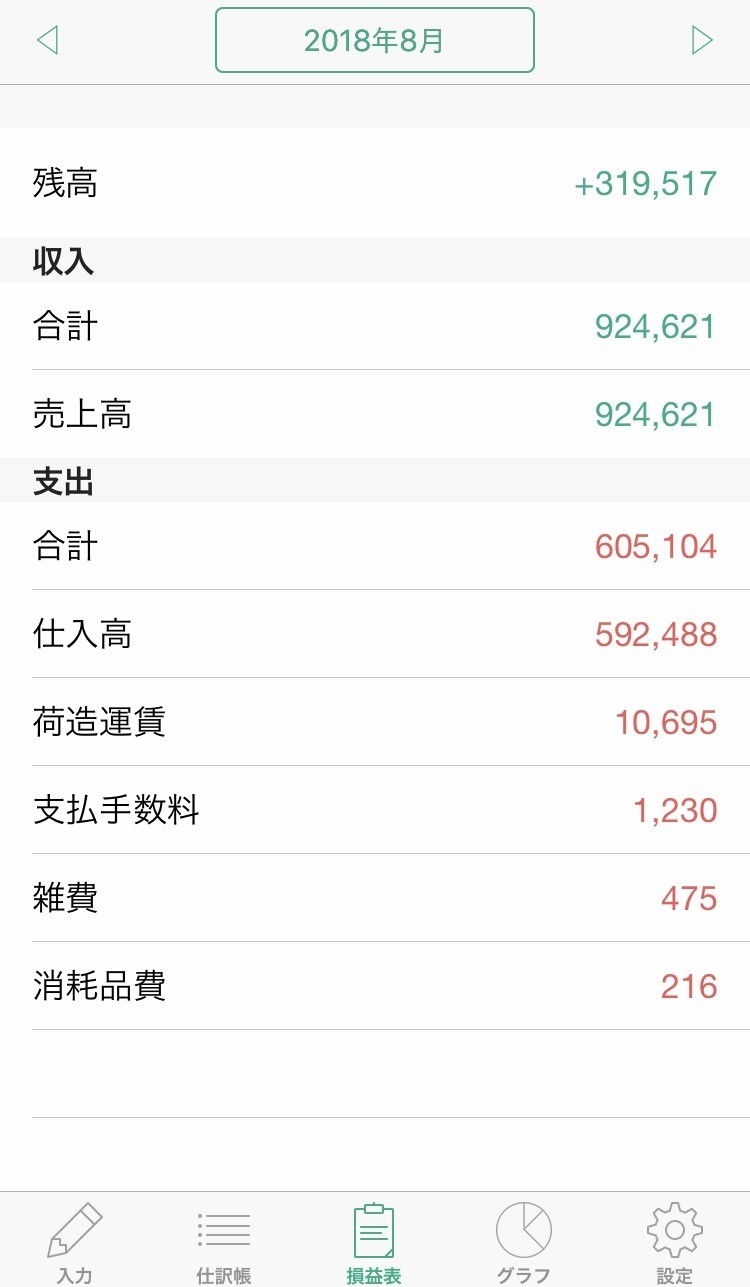
Task: View 消耗品費 entries
Action: (375, 986)
